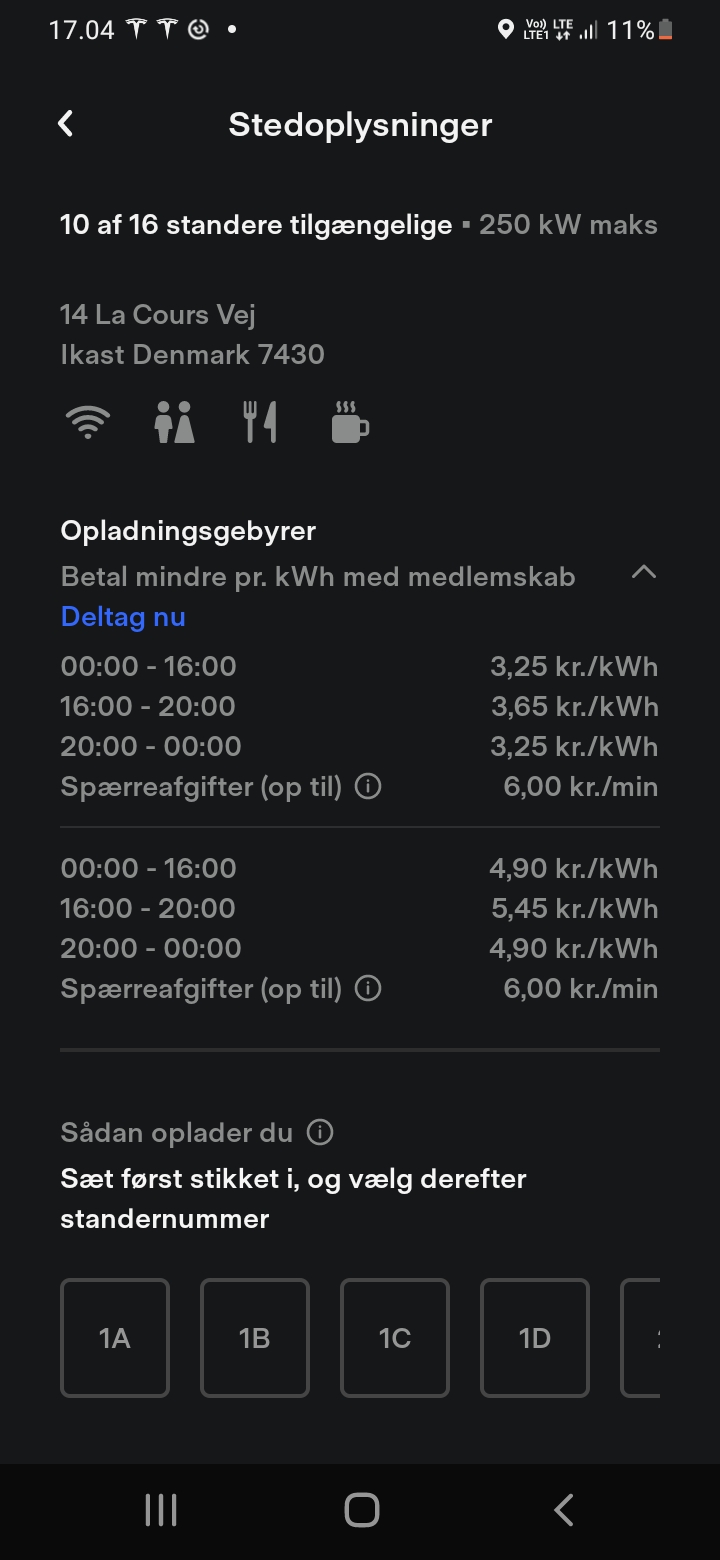Select charger stall 1B
Image resolution: width=720 pixels, height=1560 pixels.
[255, 1338]
